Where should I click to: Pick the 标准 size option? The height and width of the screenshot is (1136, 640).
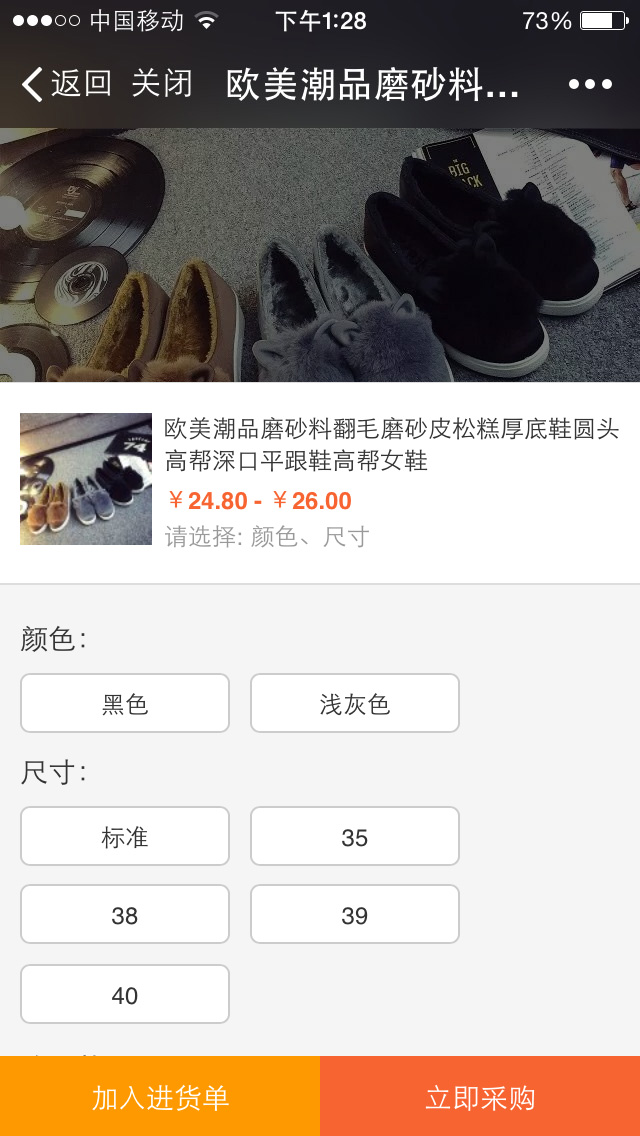tap(125, 836)
